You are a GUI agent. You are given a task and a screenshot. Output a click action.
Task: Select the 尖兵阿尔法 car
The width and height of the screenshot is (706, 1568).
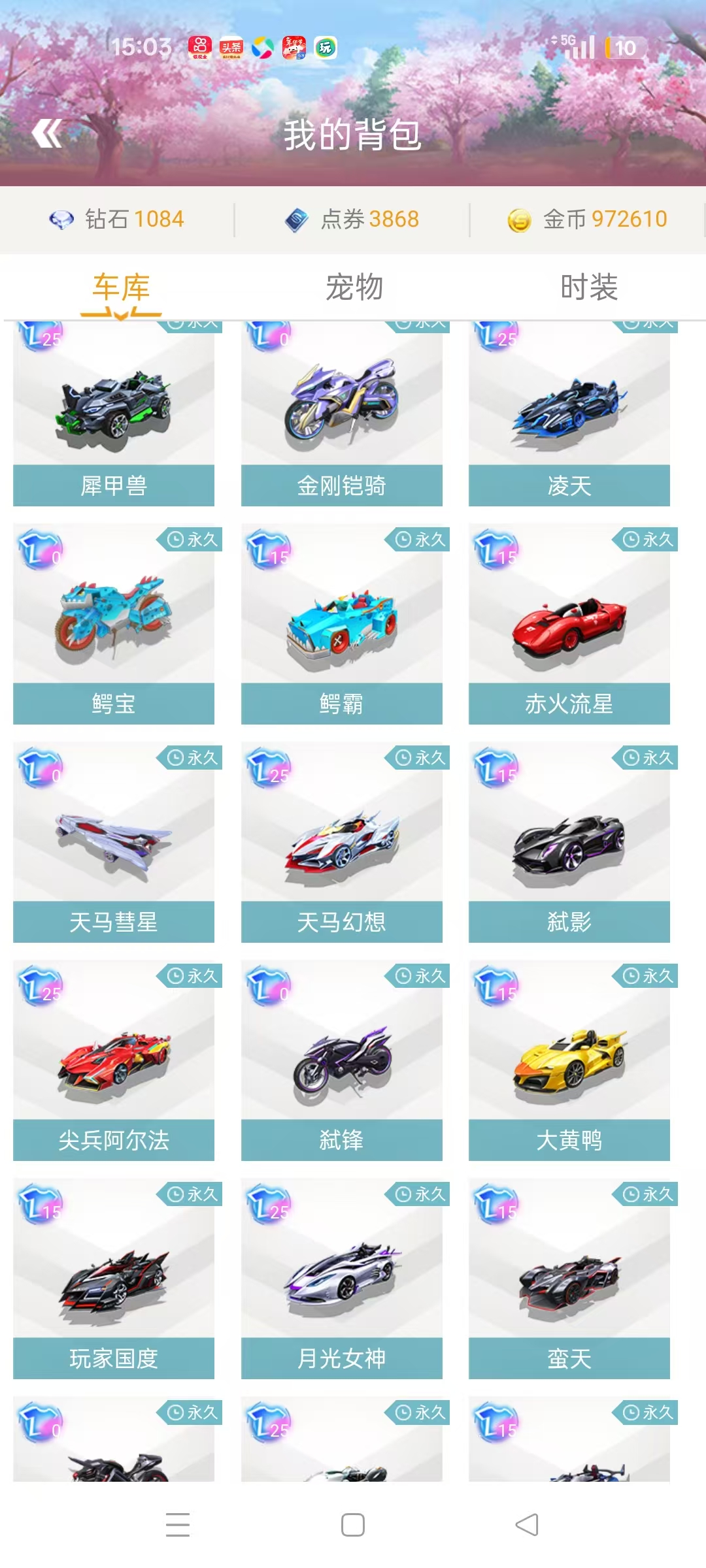[114, 1060]
